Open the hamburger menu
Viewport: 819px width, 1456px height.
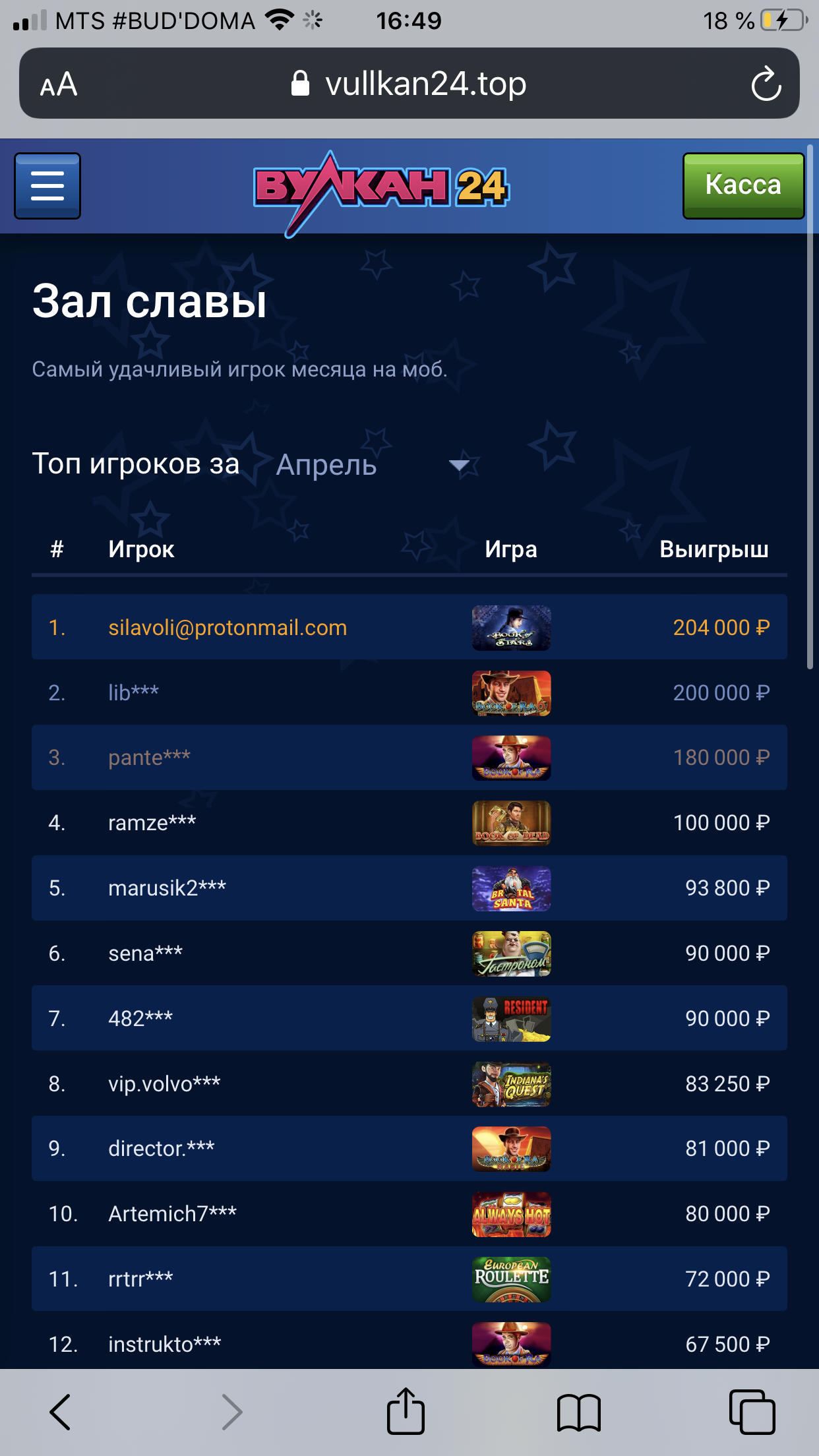(47, 186)
